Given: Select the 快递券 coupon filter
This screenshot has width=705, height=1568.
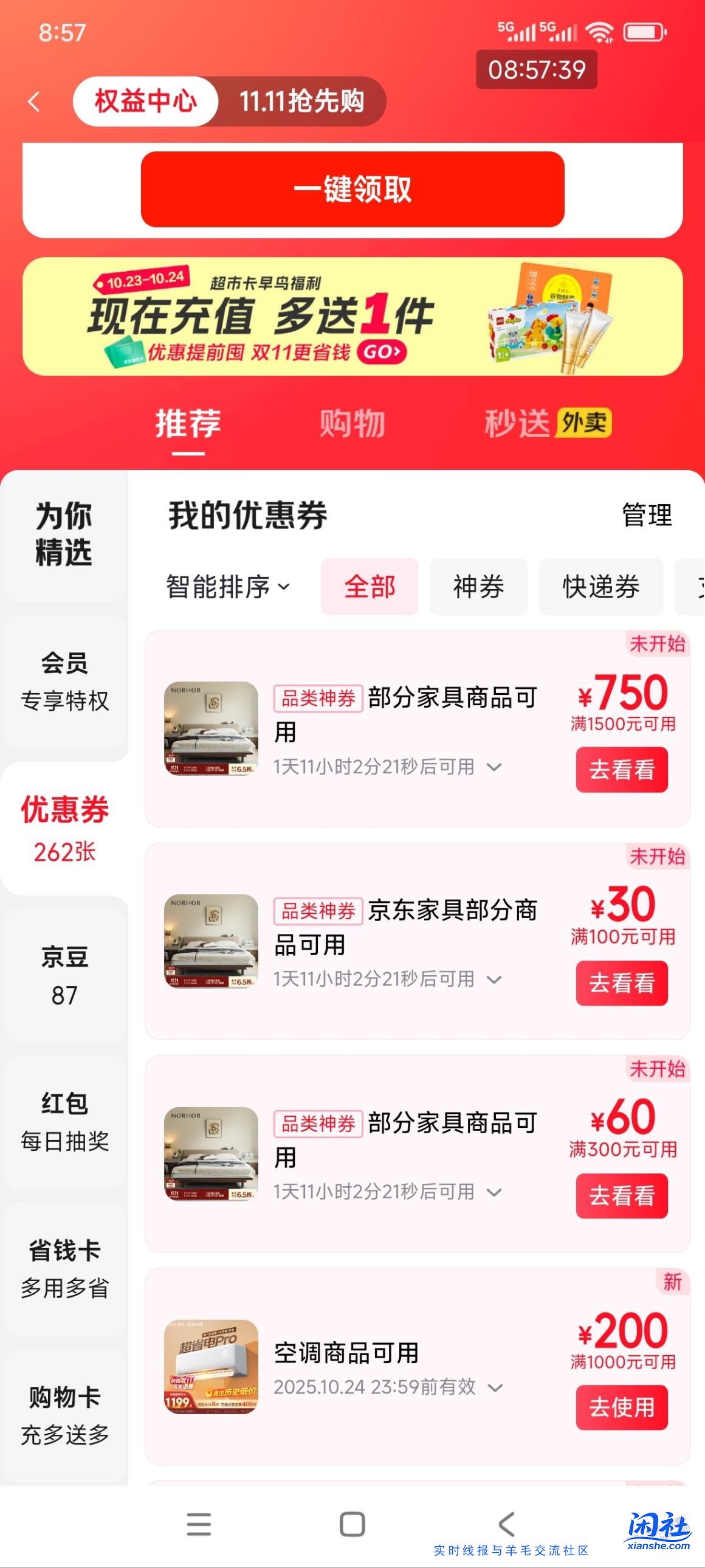Looking at the screenshot, I should [x=601, y=586].
